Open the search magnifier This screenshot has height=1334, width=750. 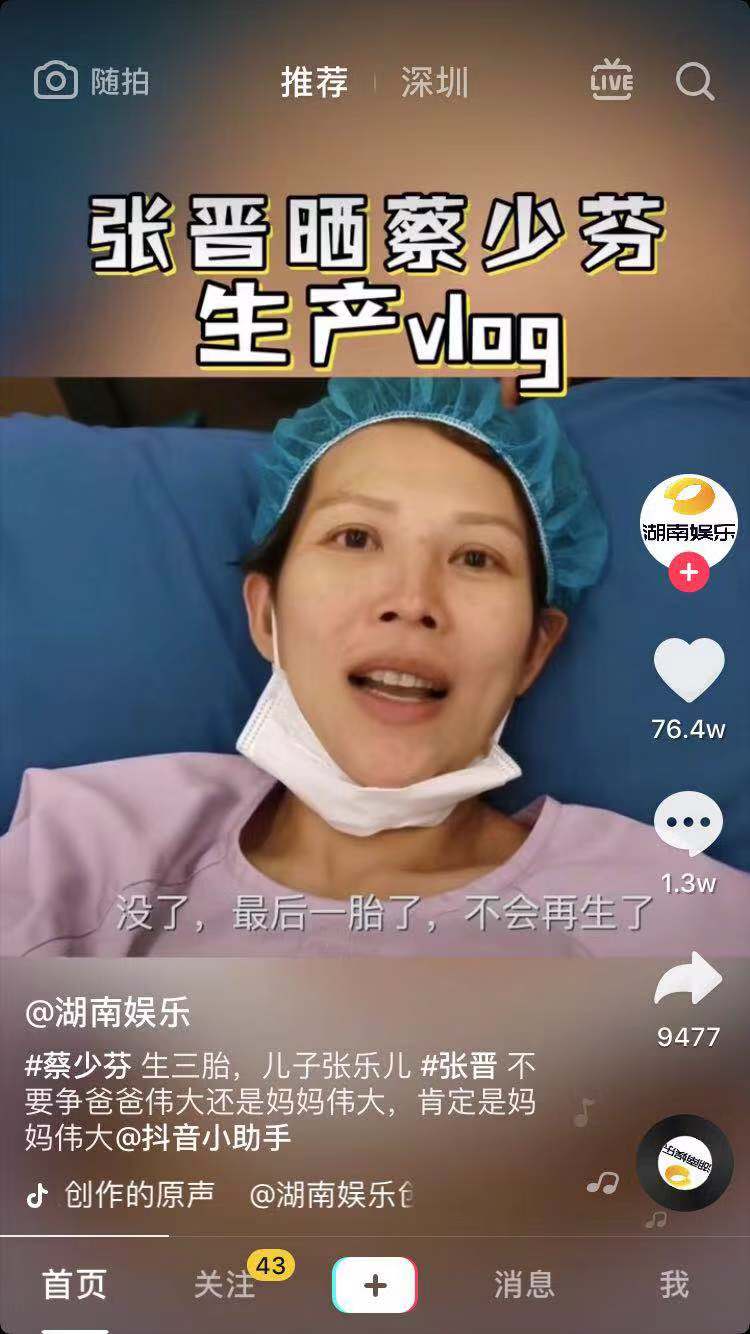(694, 81)
